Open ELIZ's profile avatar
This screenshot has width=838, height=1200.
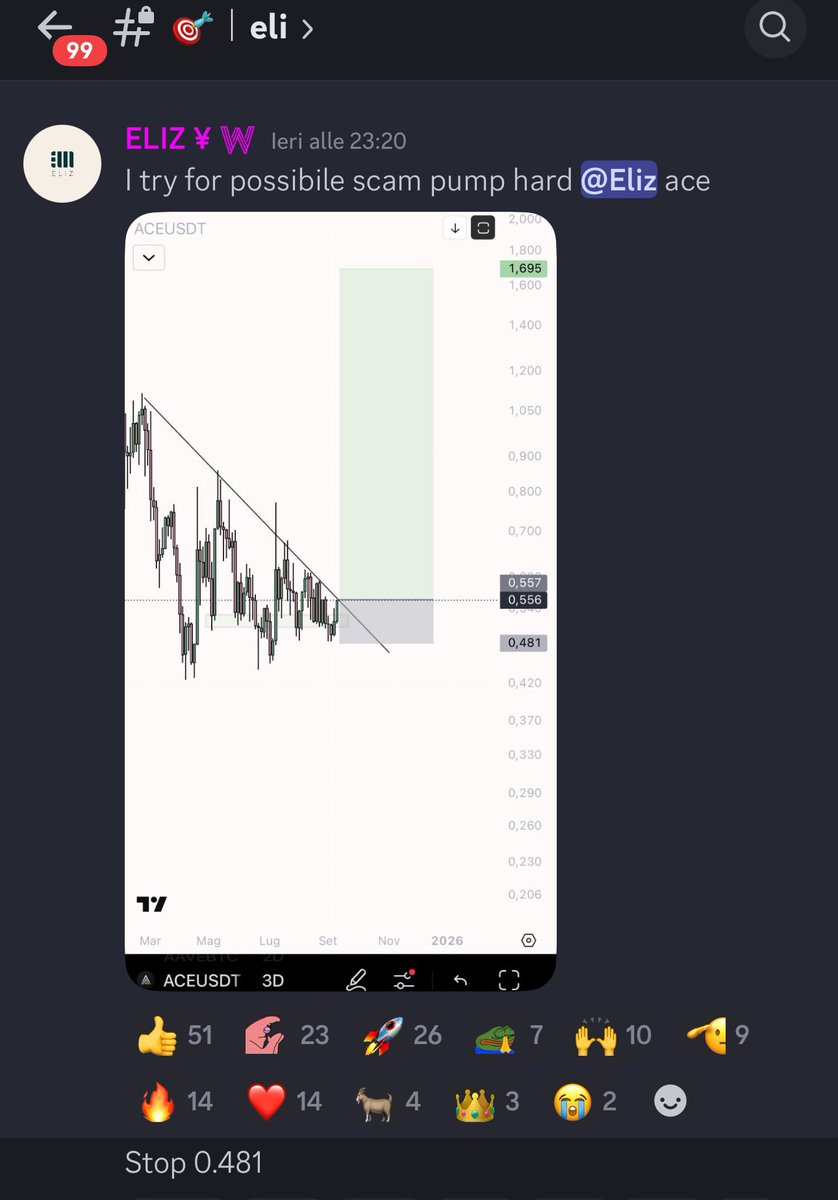point(62,163)
